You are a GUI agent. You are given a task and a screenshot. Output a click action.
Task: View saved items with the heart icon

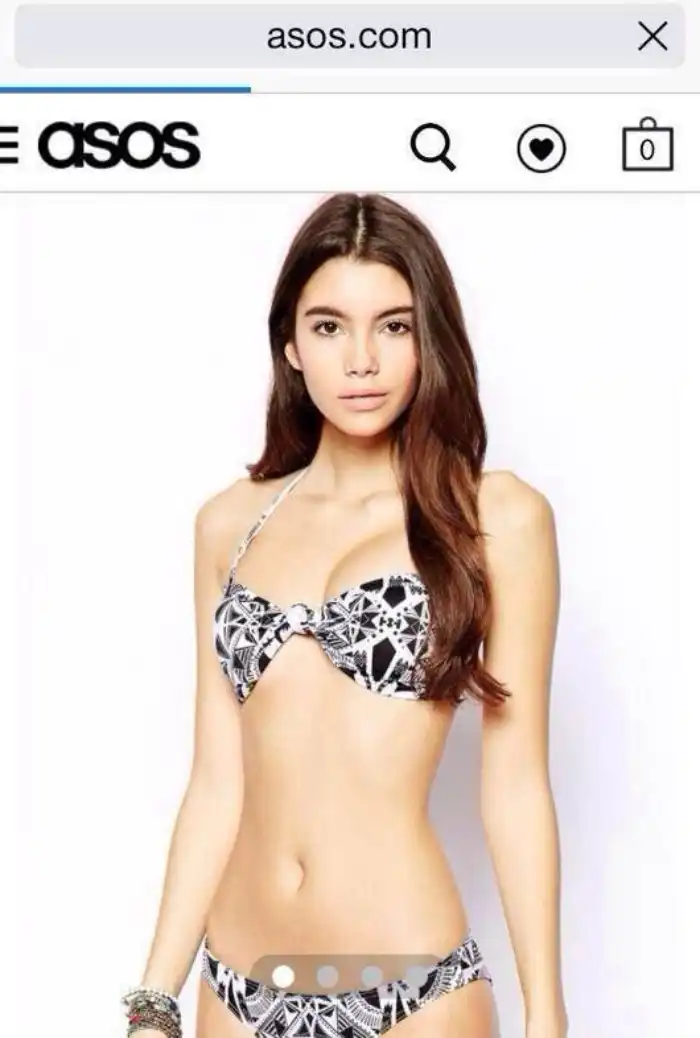(541, 150)
